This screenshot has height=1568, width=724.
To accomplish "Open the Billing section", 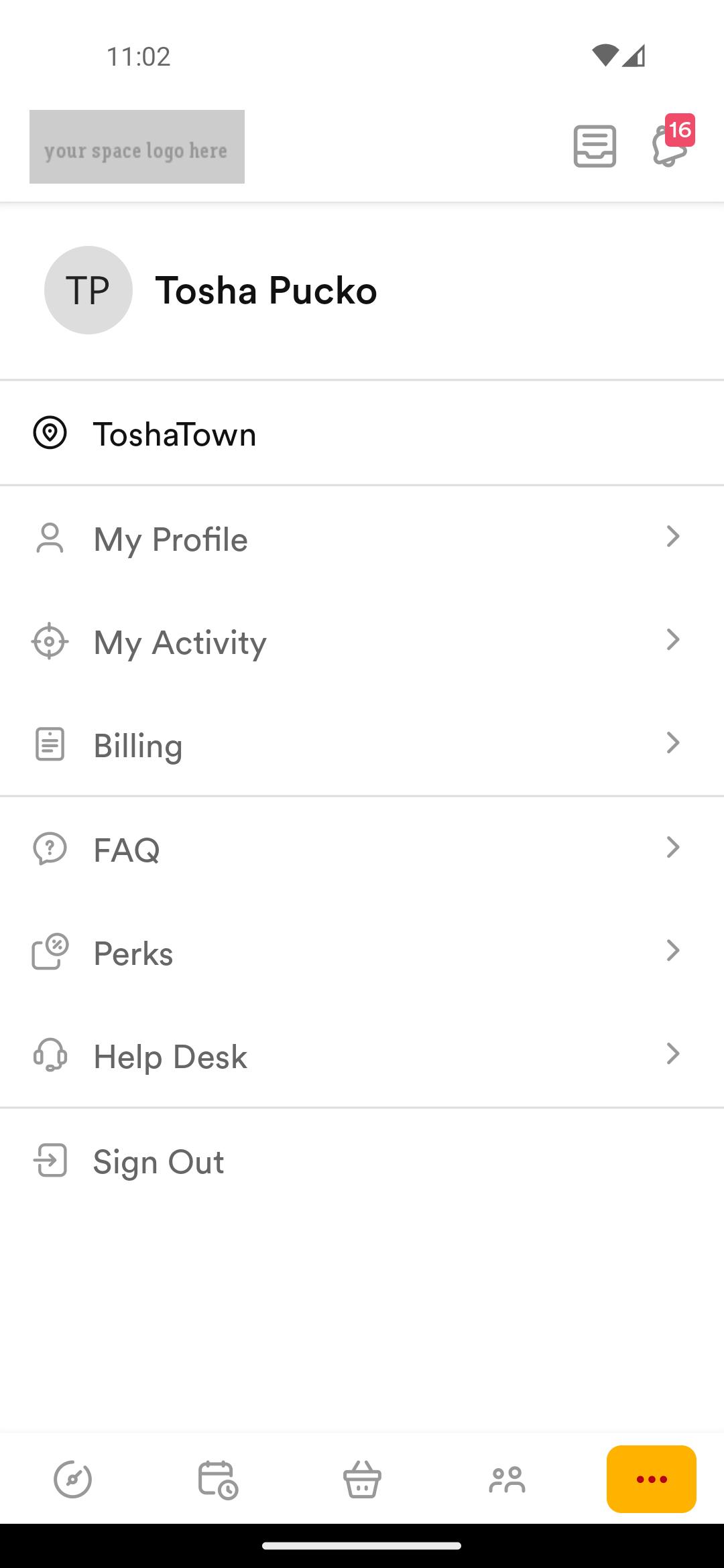I will coord(362,745).
